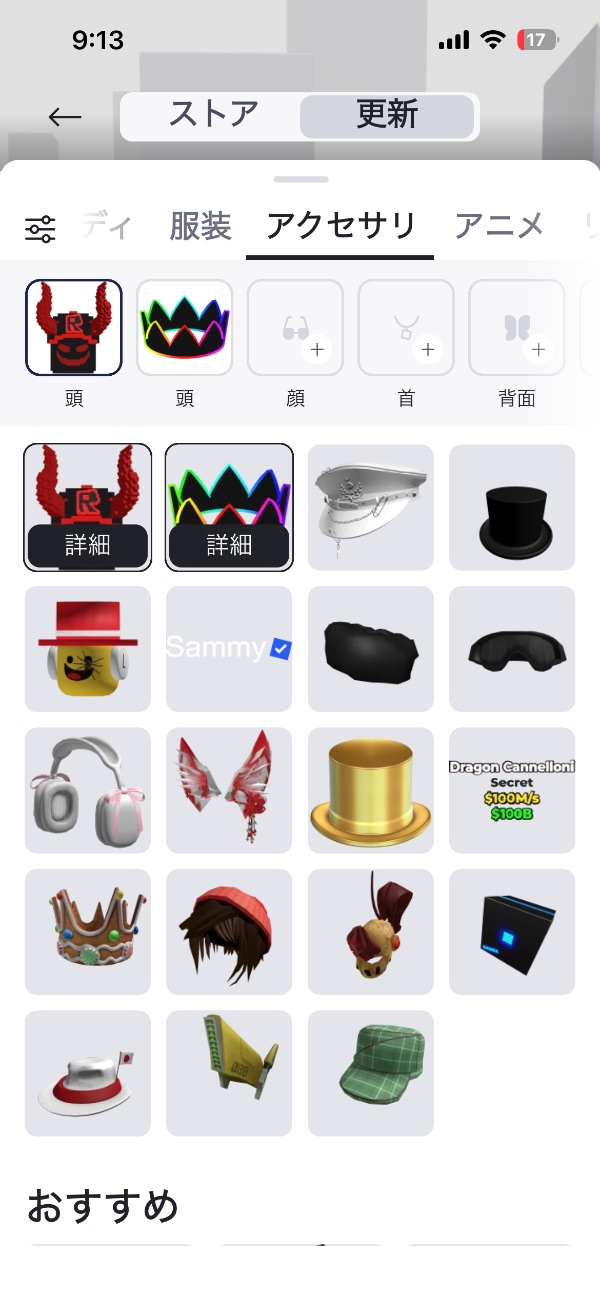Switch to the 服装 tab

point(200,226)
